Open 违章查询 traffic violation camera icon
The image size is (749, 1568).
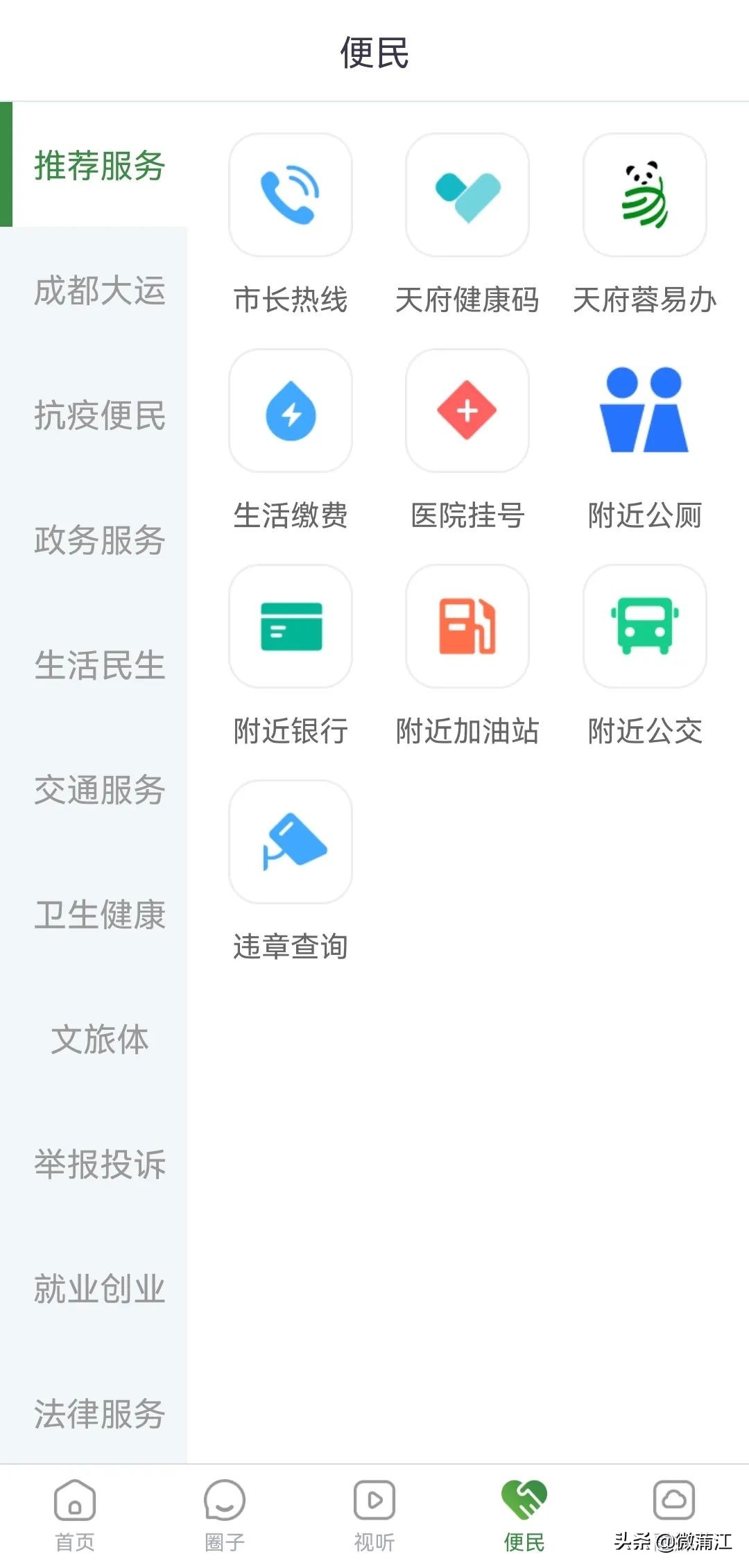point(290,843)
